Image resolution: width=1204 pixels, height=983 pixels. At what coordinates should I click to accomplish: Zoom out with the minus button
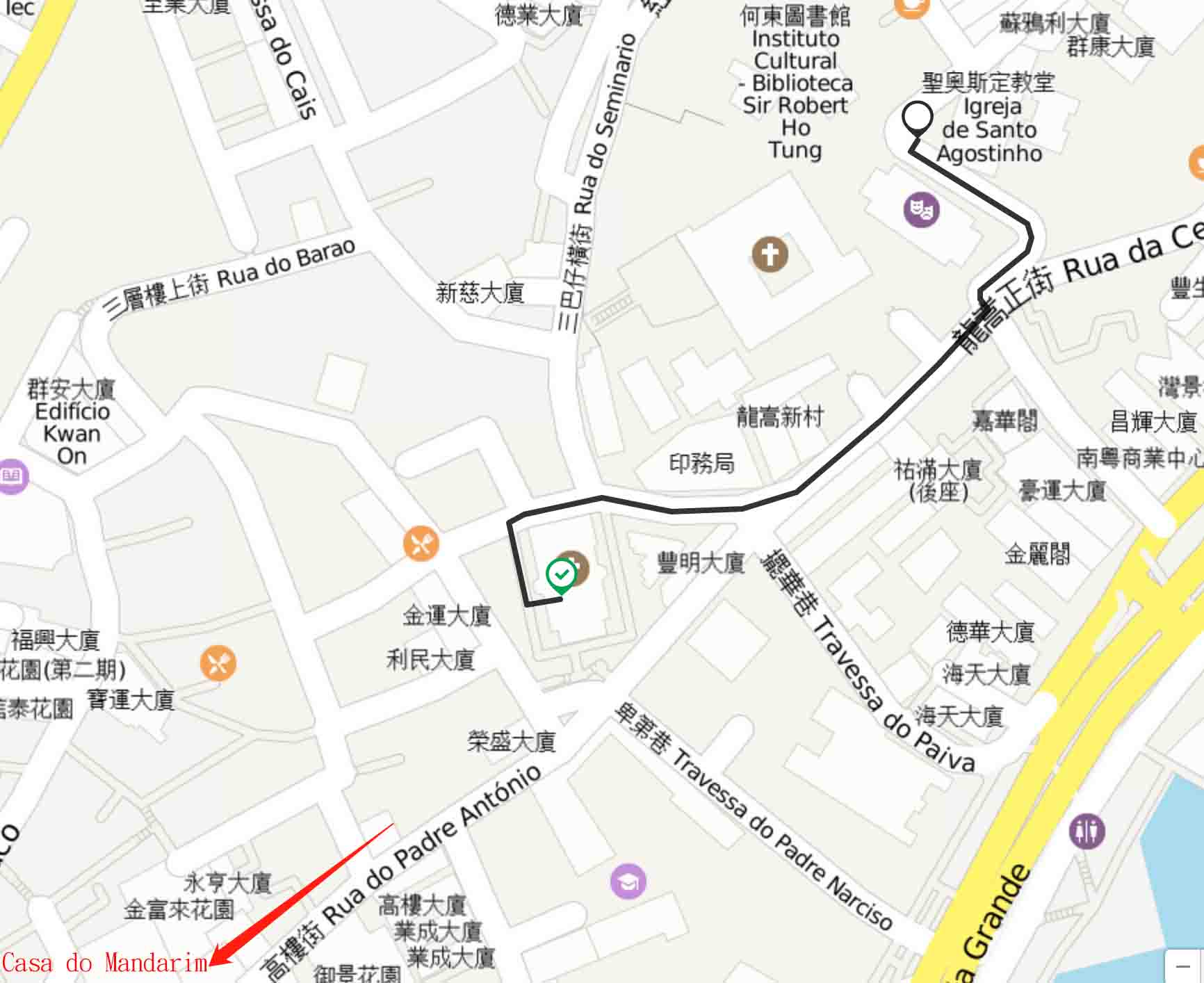[x=1183, y=967]
